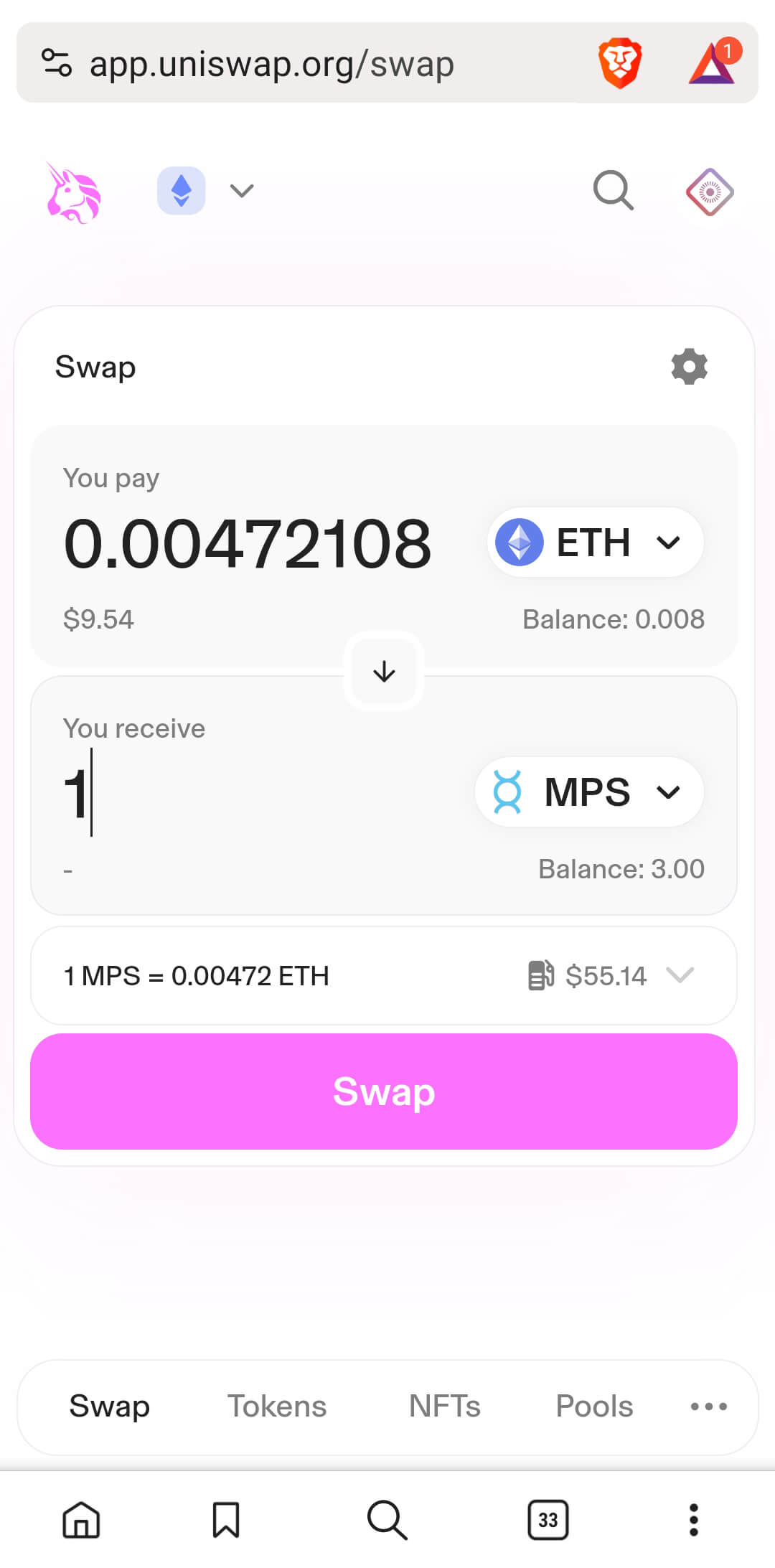
Task: Open bookmarks from the bottom navigation bar
Action: [227, 1519]
